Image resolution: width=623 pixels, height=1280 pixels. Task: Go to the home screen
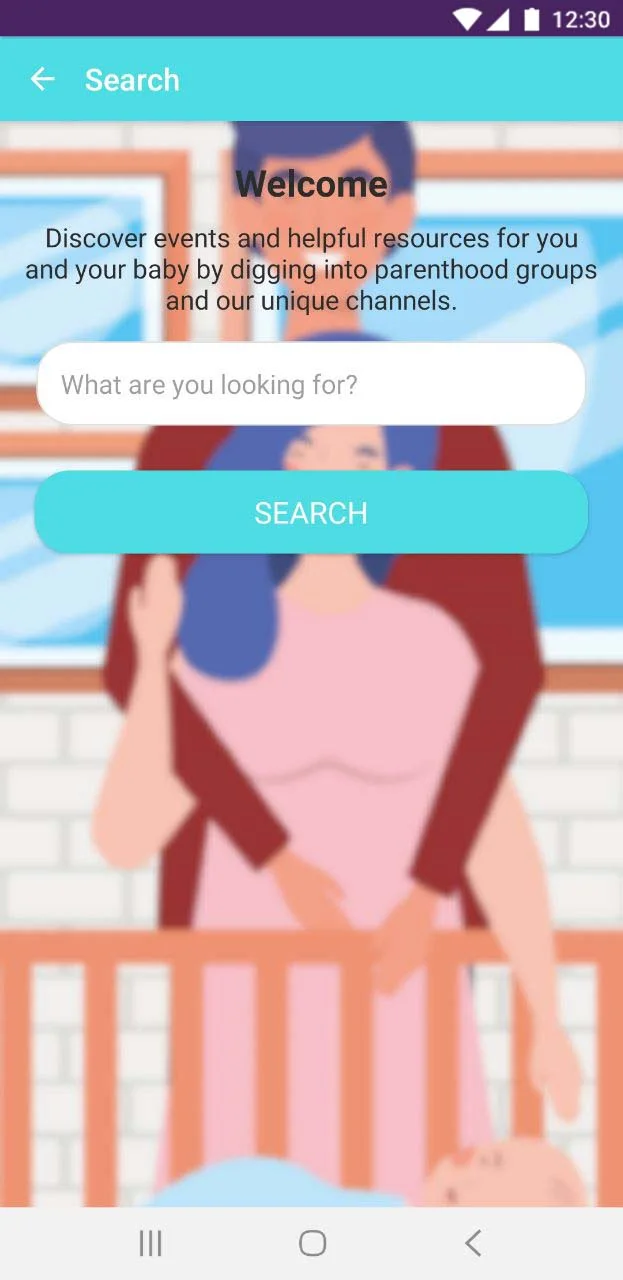point(312,1243)
